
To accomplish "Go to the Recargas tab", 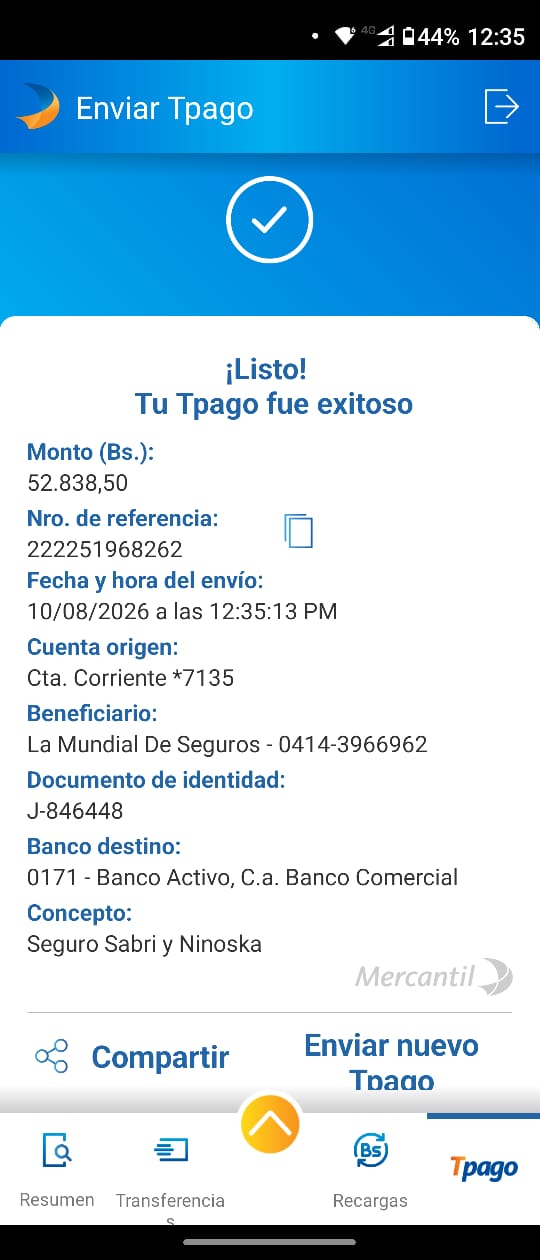I will pos(370,1171).
